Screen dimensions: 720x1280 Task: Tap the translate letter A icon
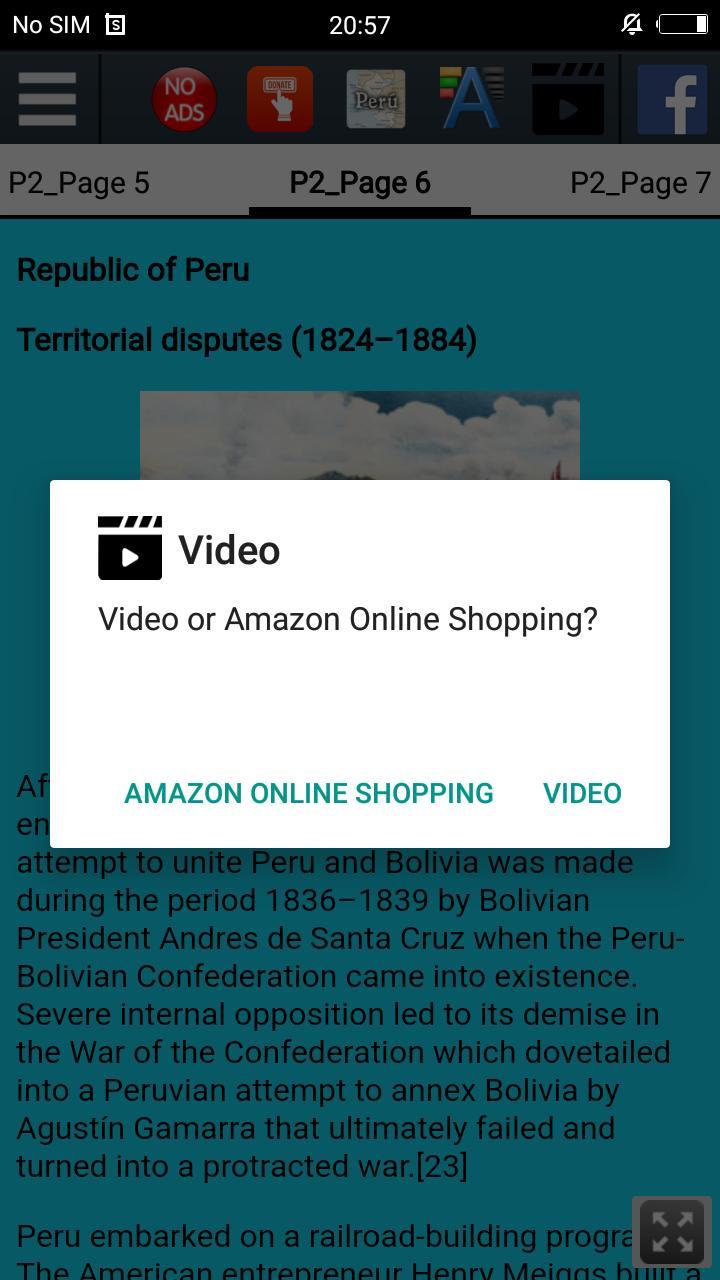[x=470, y=98]
